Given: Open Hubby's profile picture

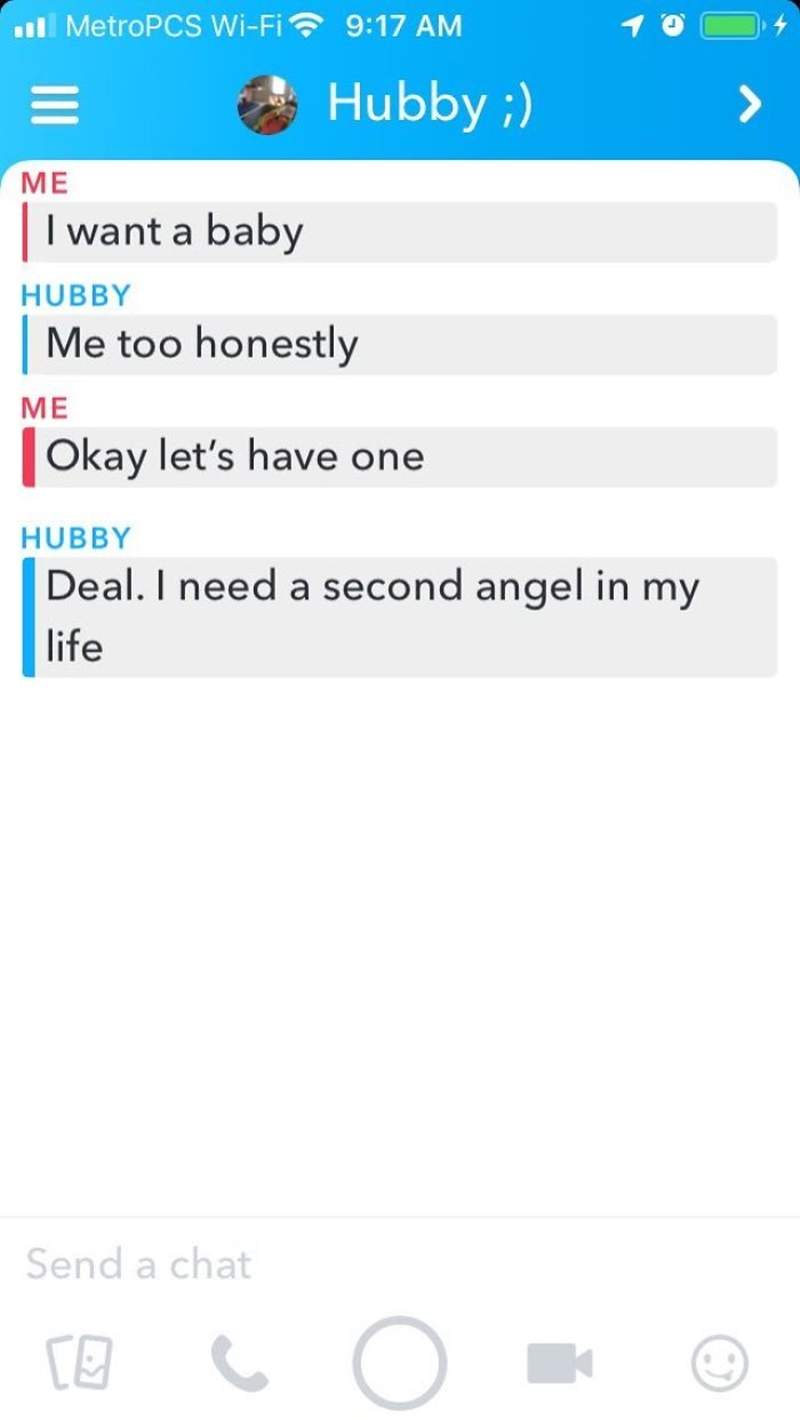Looking at the screenshot, I should point(267,104).
